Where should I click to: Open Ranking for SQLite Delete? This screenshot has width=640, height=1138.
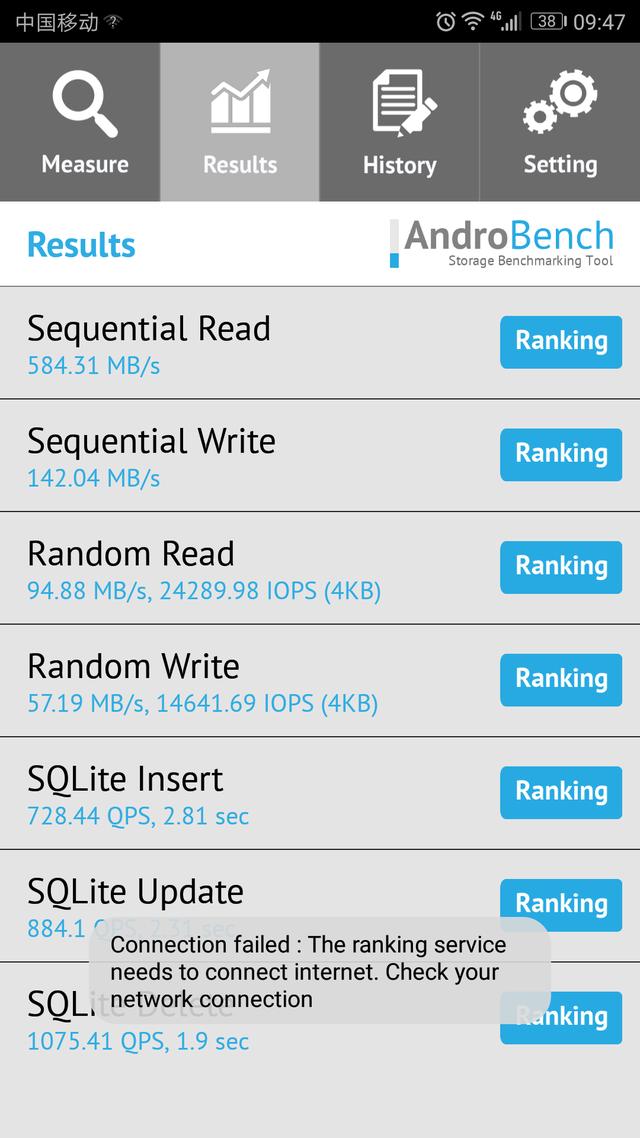click(x=561, y=1018)
